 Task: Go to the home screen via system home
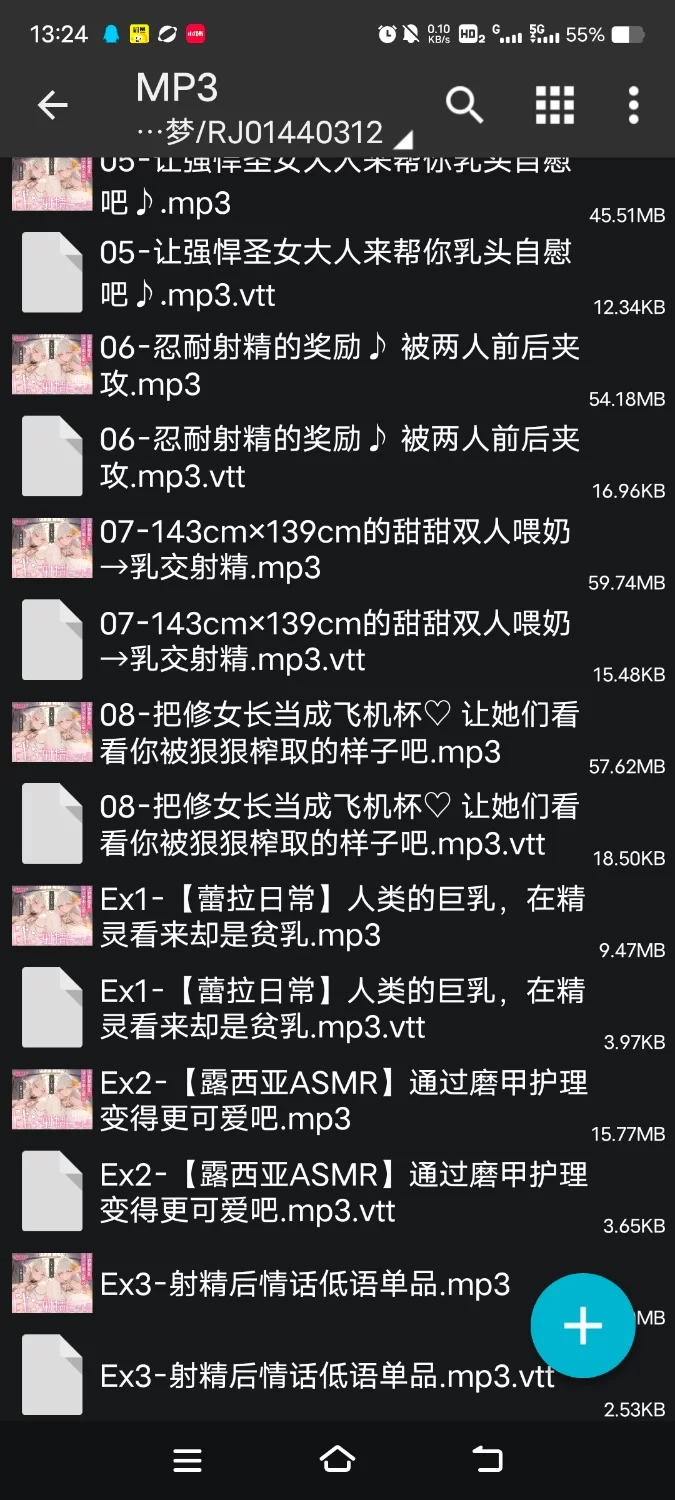[x=337, y=1459]
